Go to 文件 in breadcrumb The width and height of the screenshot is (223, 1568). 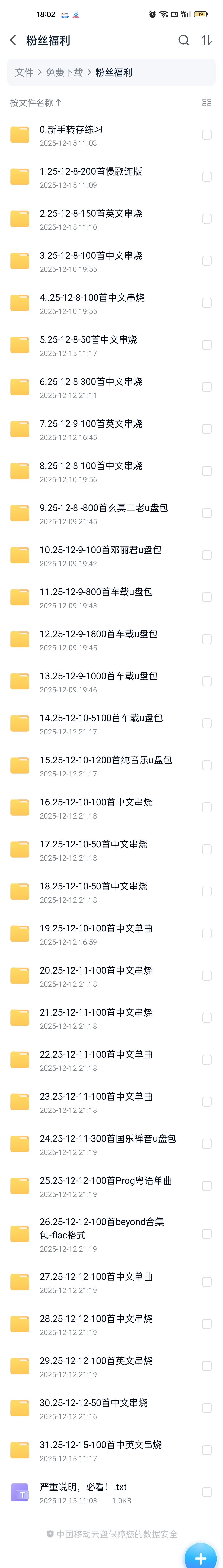pos(24,72)
